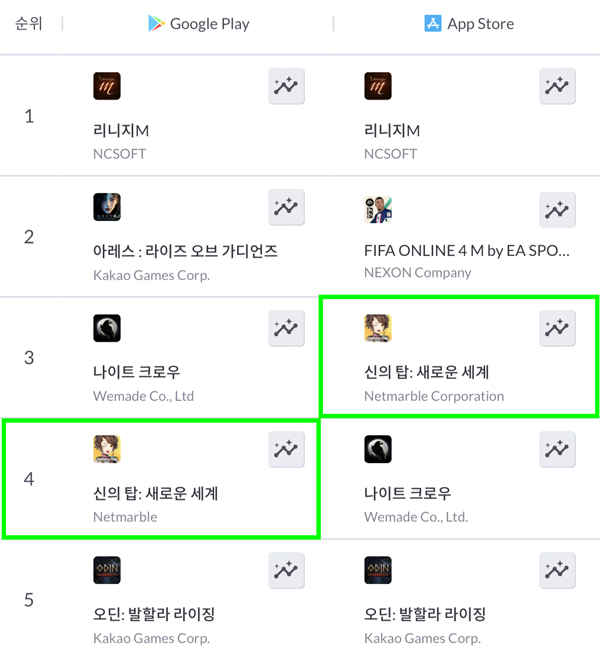The height and width of the screenshot is (655, 600).
Task: Open the App Store 오딘: 발할라 라이징 chart icon
Action: click(x=557, y=571)
